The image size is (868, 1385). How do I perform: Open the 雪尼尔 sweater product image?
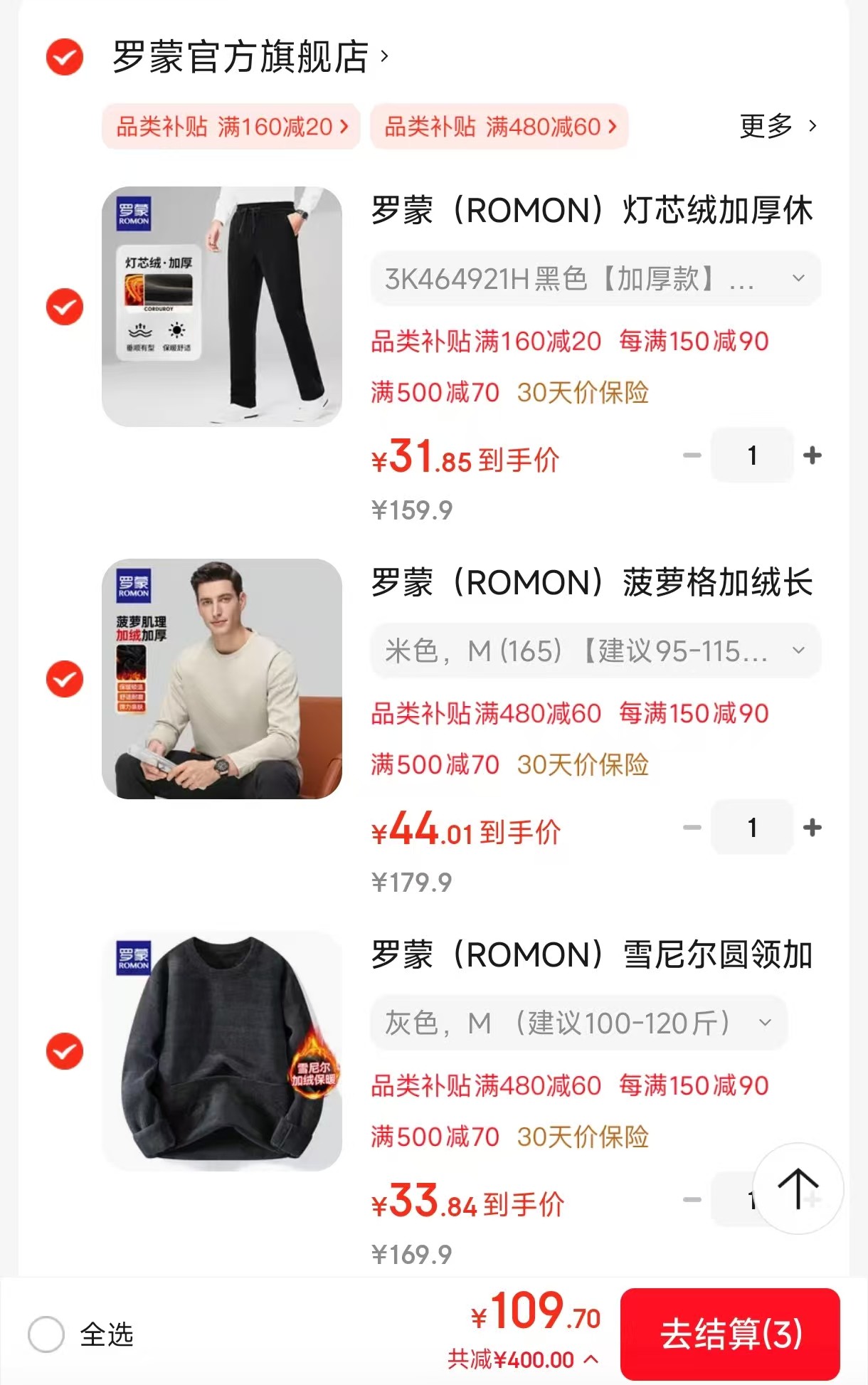click(x=222, y=1051)
